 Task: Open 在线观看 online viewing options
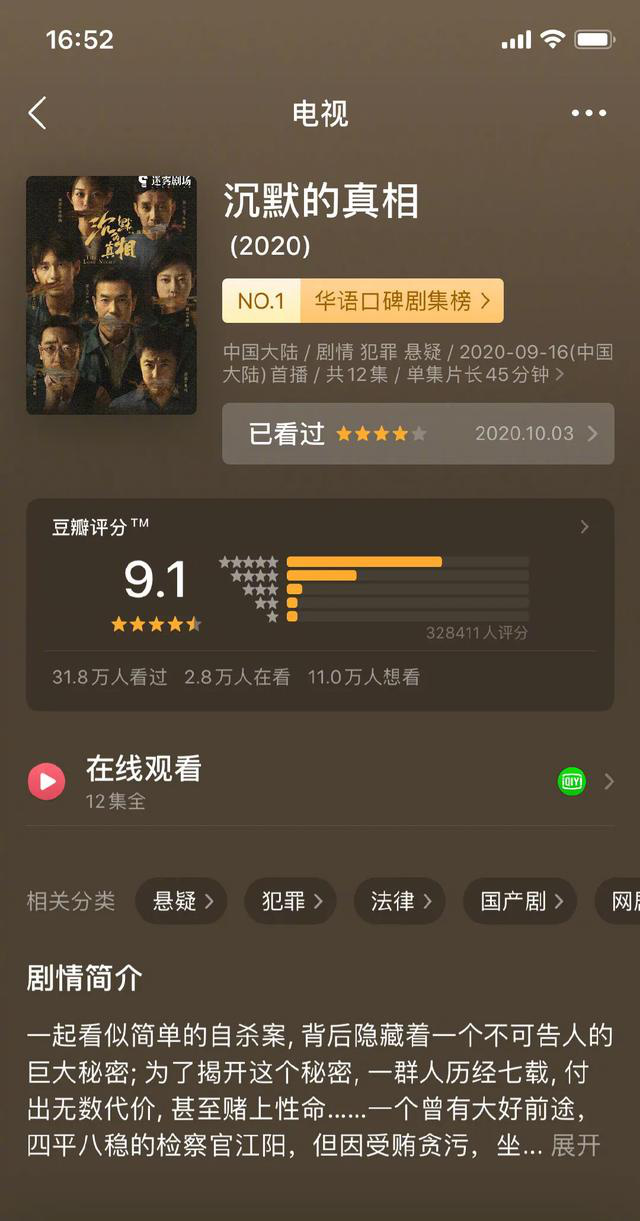pyautogui.click(x=320, y=781)
